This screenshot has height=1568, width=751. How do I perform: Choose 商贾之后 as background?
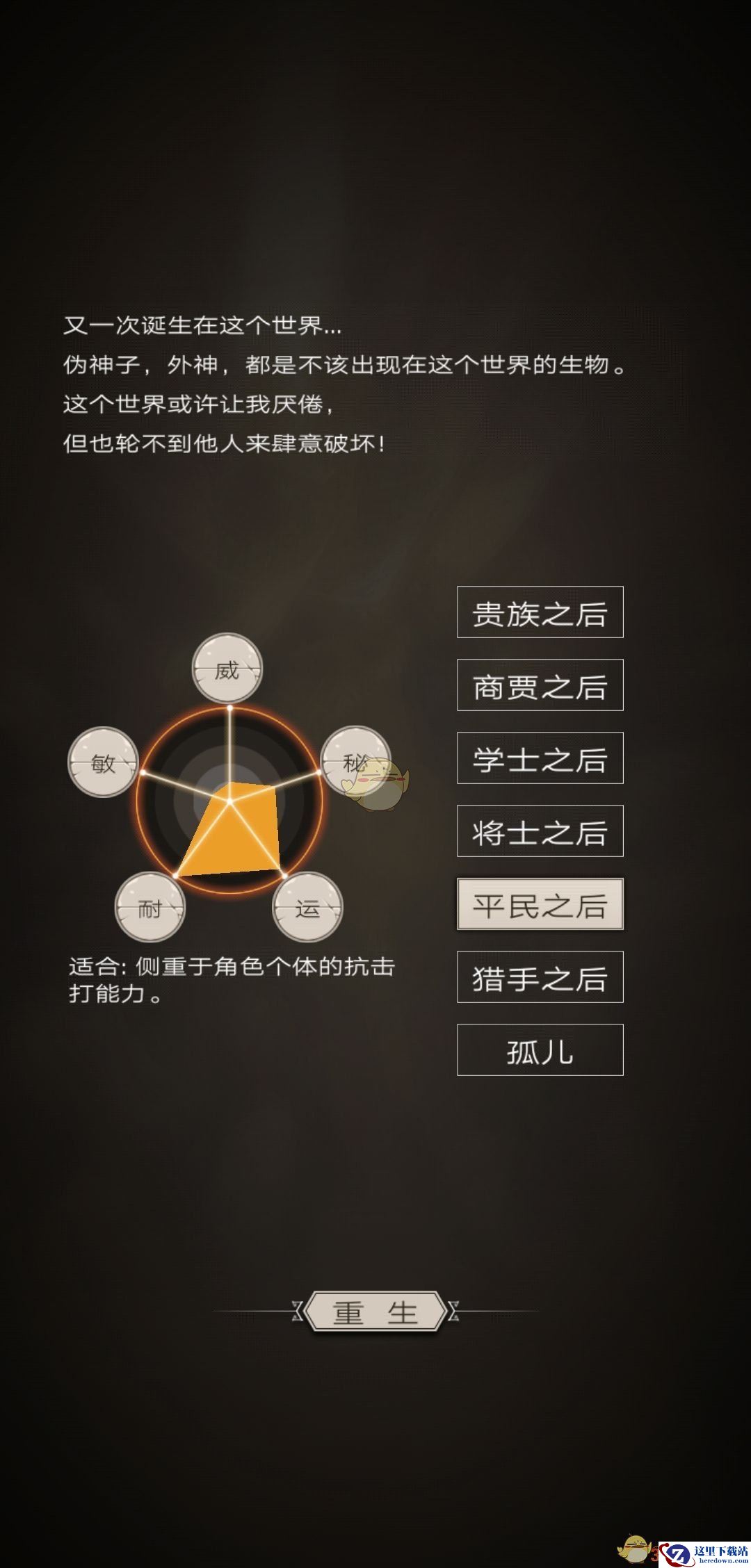click(540, 685)
